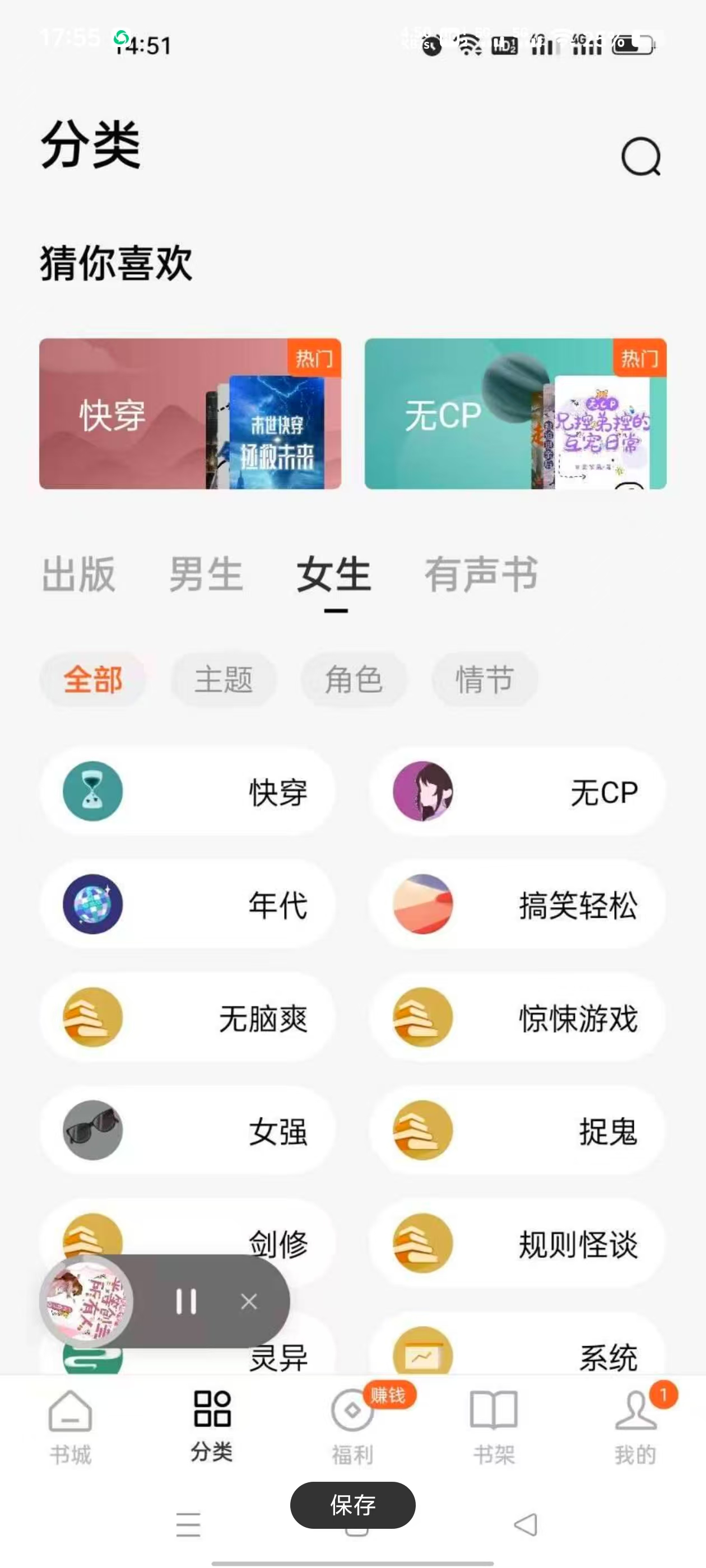Open the 快穿 recommendation card
706x1568 pixels.
click(190, 414)
